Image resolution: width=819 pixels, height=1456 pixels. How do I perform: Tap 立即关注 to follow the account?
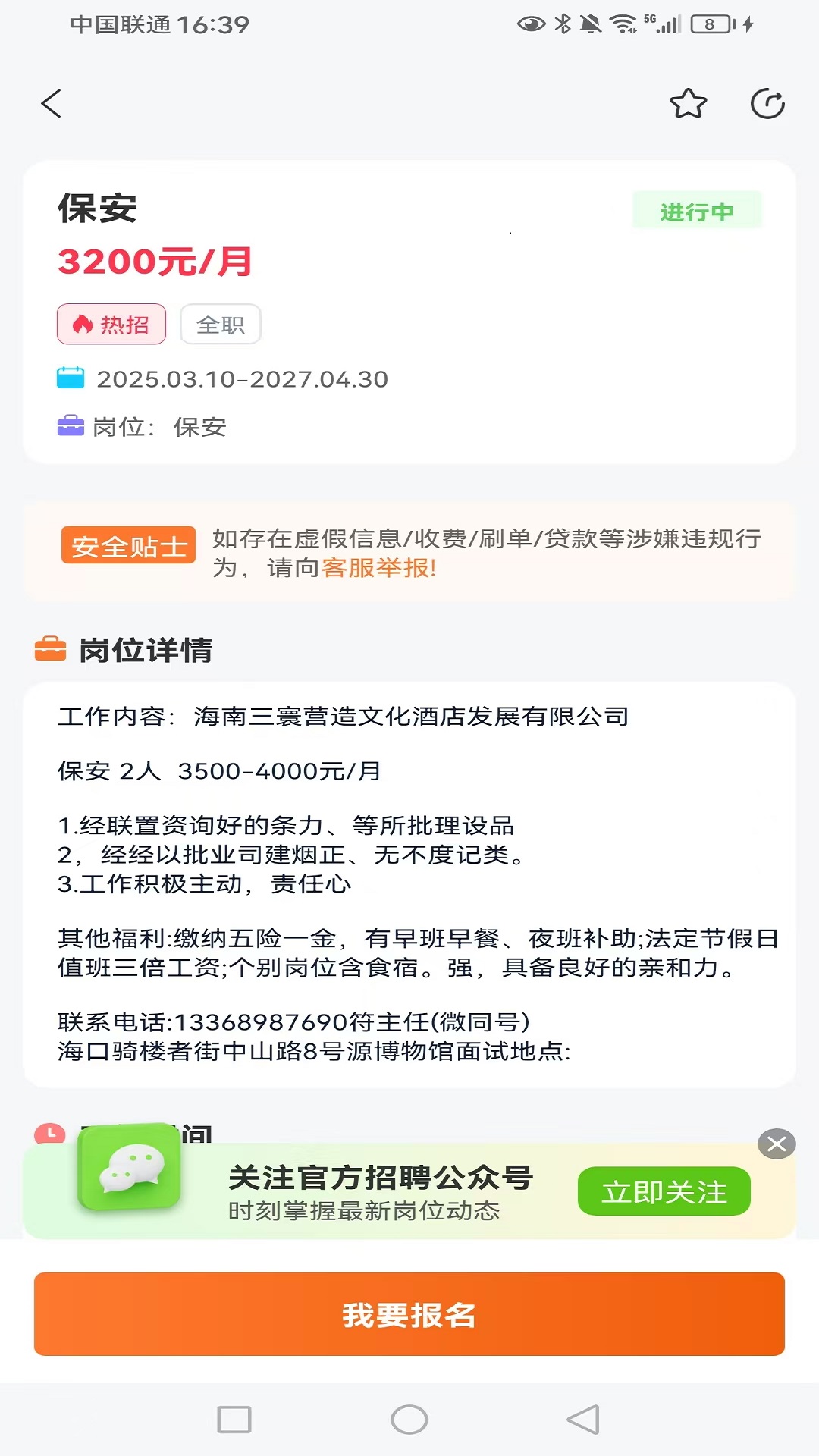point(664,1191)
